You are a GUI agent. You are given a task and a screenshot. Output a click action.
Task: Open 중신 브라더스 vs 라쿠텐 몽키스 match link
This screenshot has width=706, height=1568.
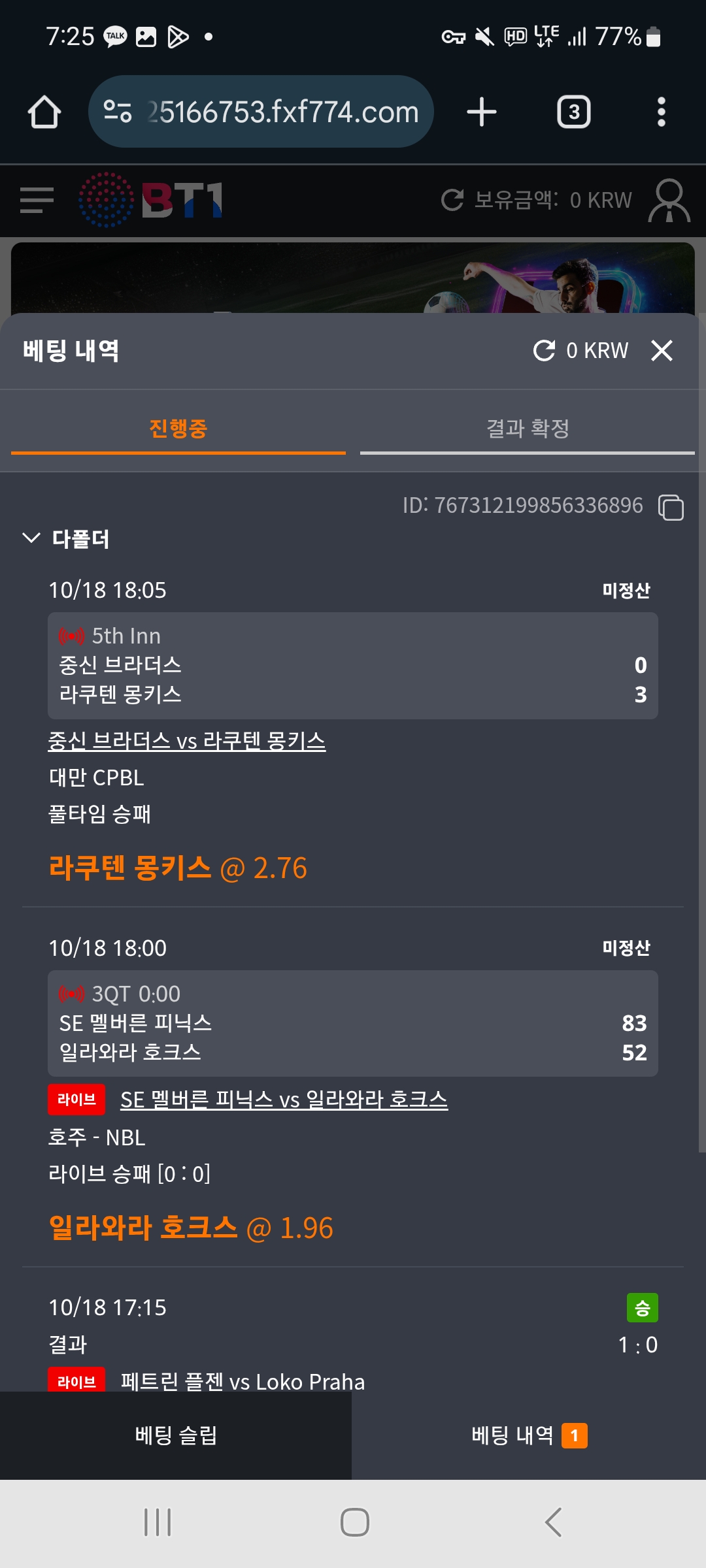(x=187, y=742)
